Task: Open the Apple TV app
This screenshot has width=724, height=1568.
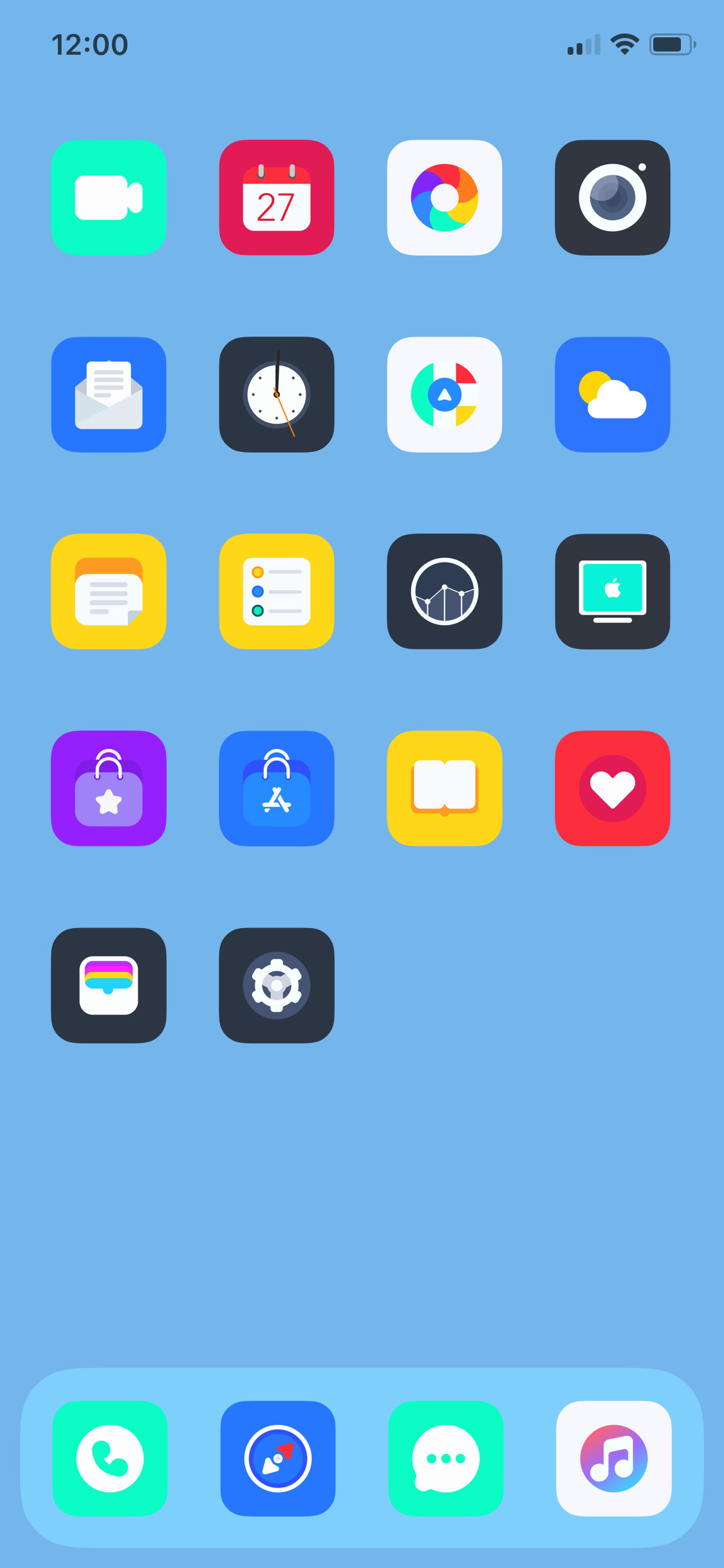Action: 613,592
